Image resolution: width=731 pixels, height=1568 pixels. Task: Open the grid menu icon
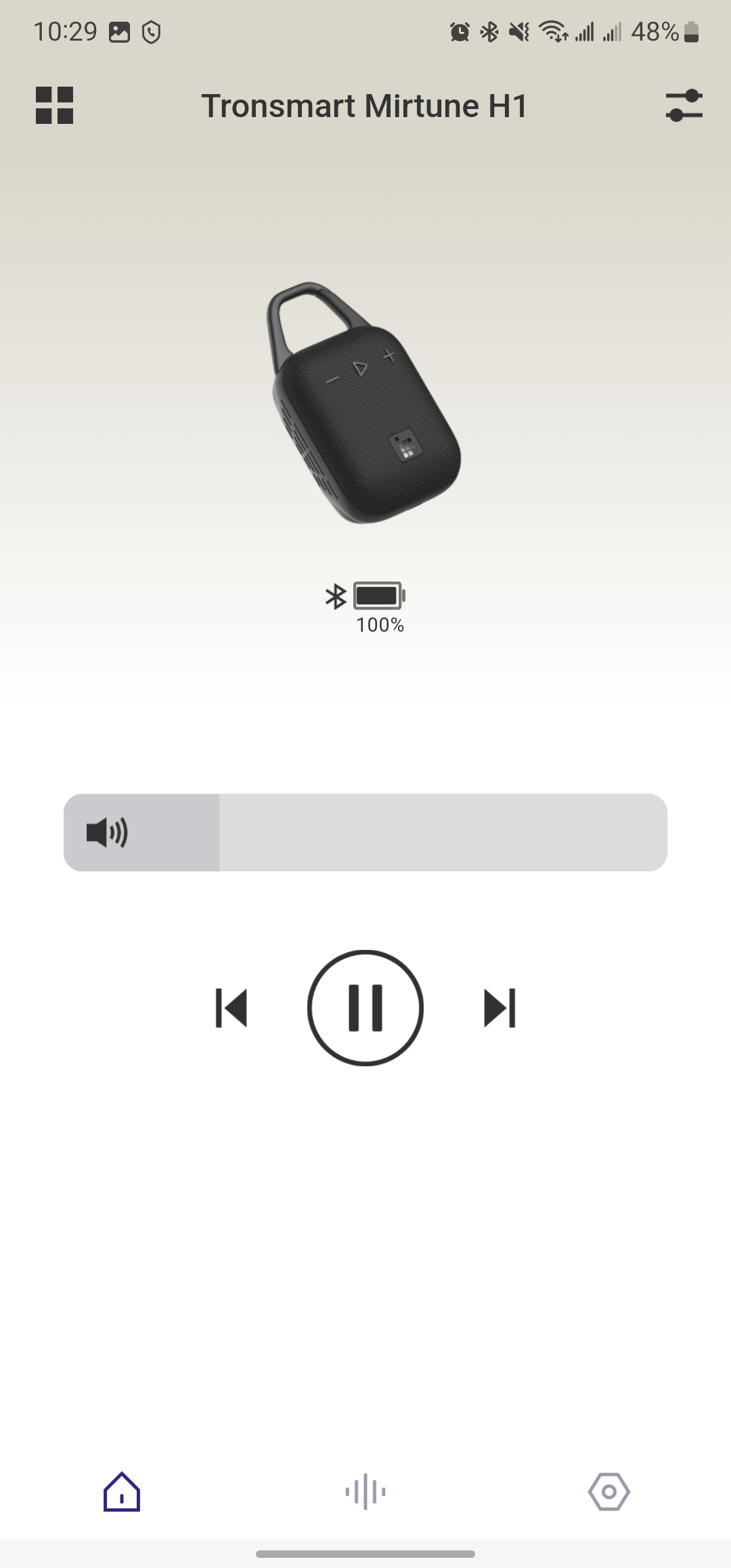54,106
